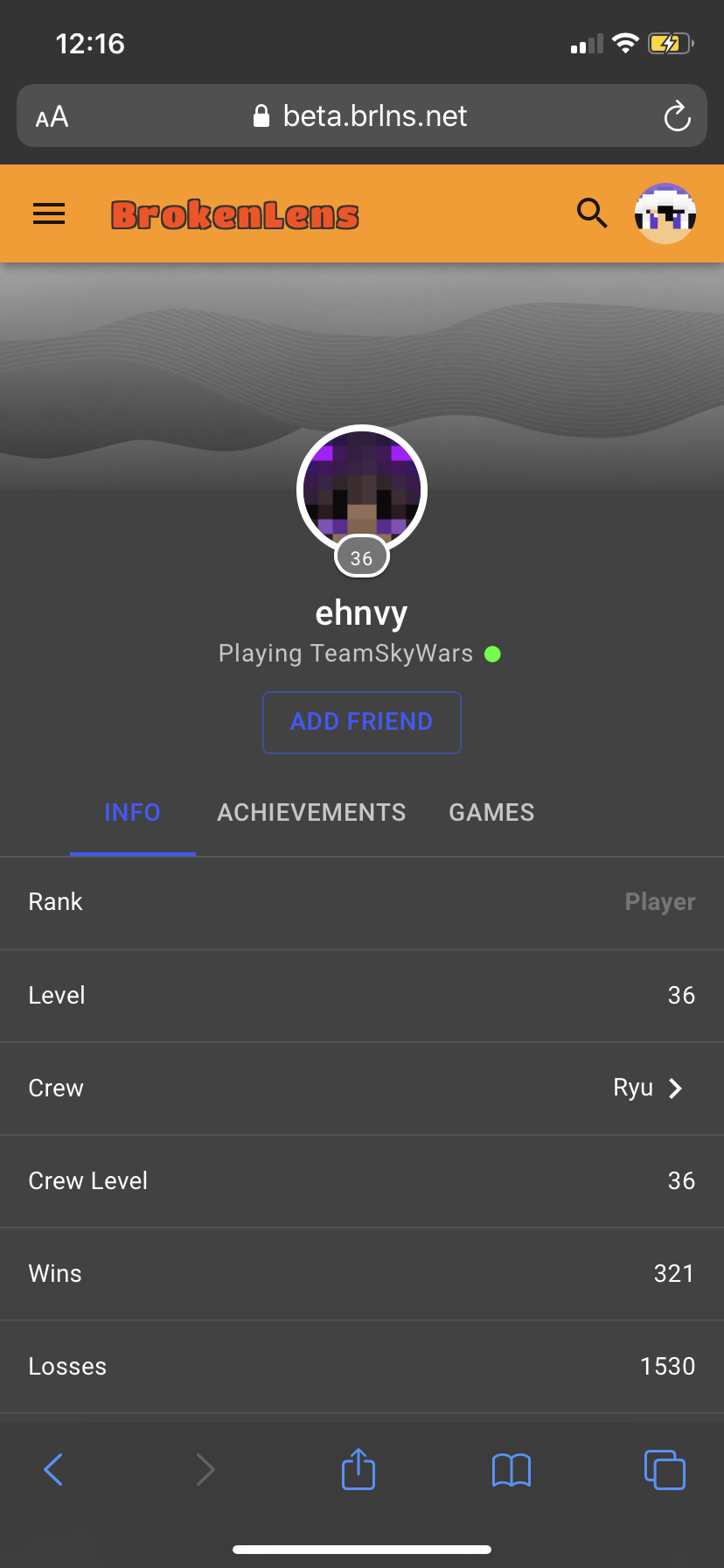Show open Safari tabs

click(665, 1469)
